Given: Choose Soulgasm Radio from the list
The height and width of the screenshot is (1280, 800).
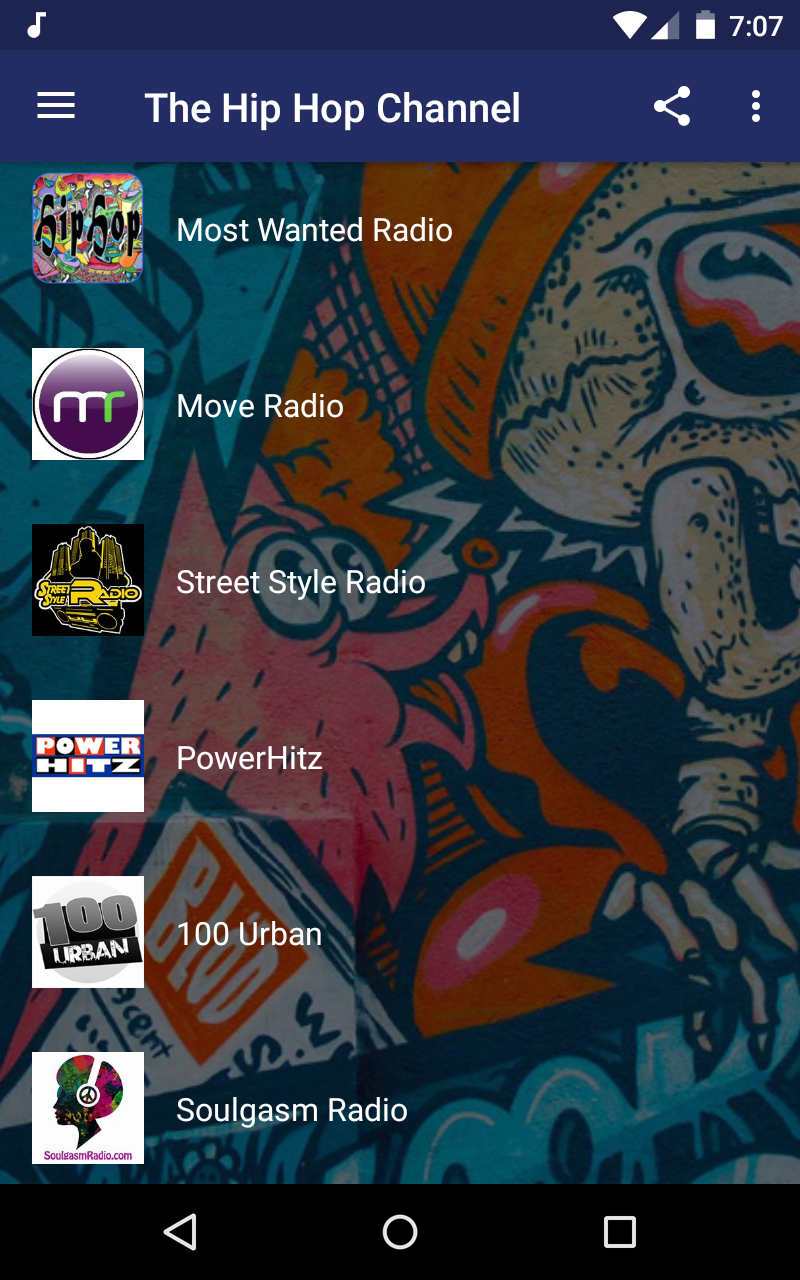Looking at the screenshot, I should point(291,1109).
